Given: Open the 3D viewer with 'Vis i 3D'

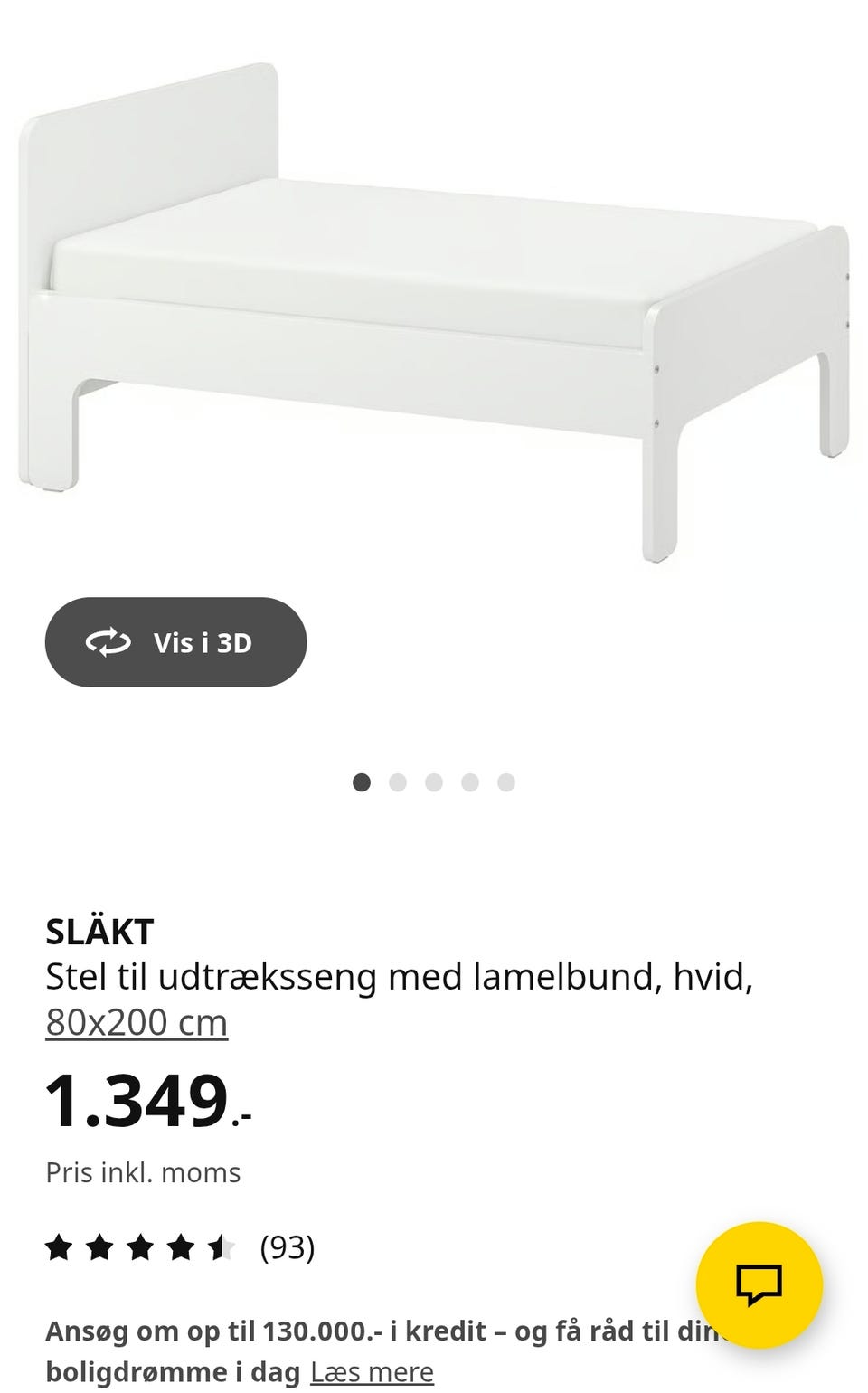Looking at the screenshot, I should (x=176, y=642).
